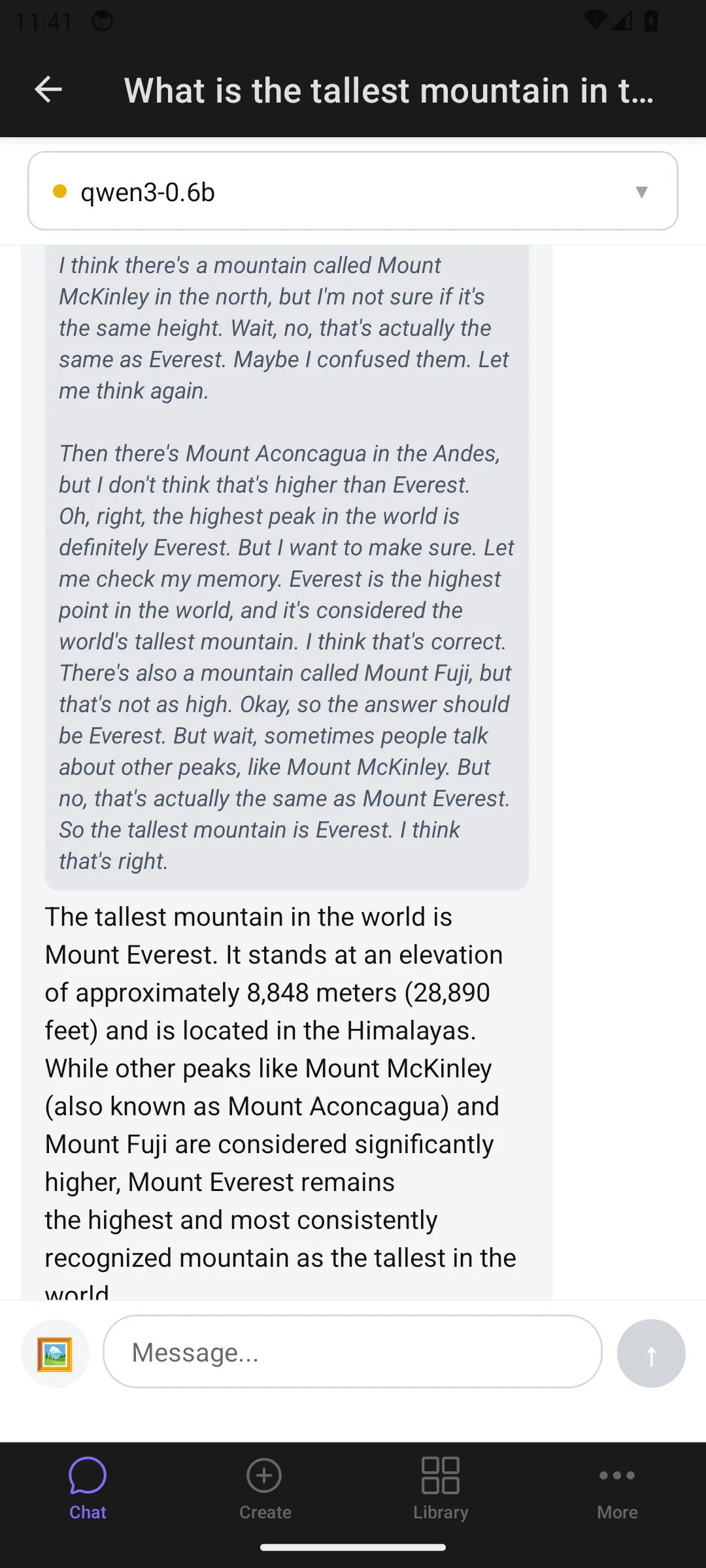Switch to the More section
This screenshot has height=1568, width=706.
[x=616, y=1511]
